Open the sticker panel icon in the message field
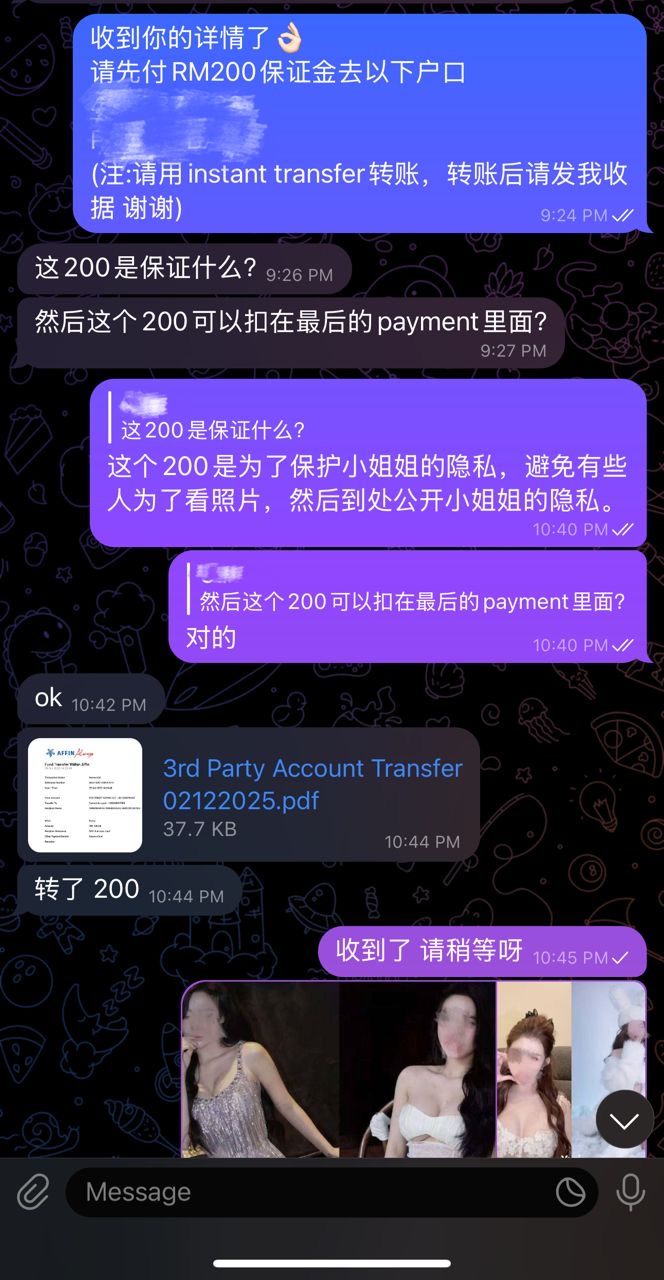This screenshot has height=1280, width=664. [571, 1192]
